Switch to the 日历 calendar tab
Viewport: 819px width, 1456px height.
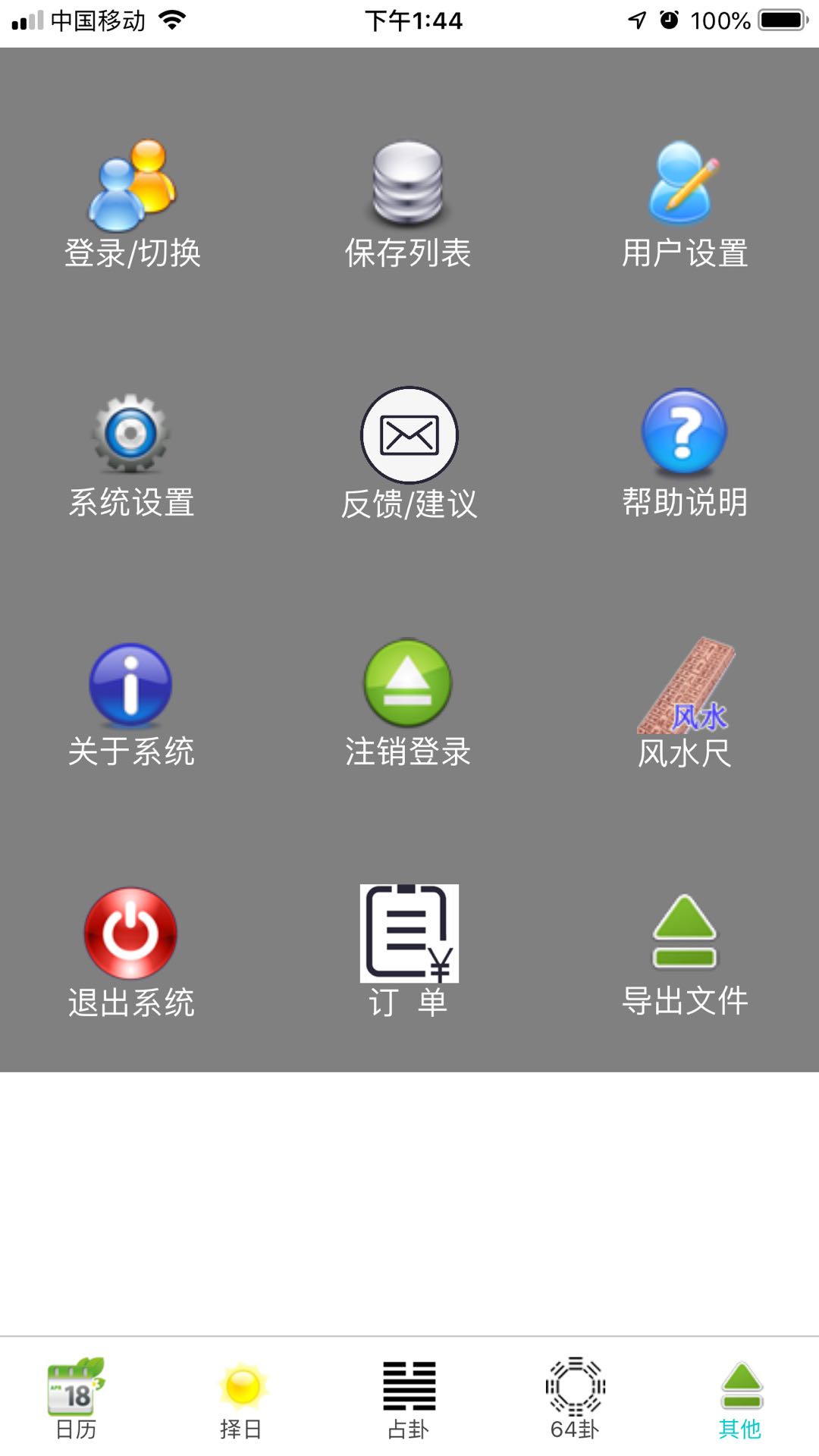point(76,1398)
